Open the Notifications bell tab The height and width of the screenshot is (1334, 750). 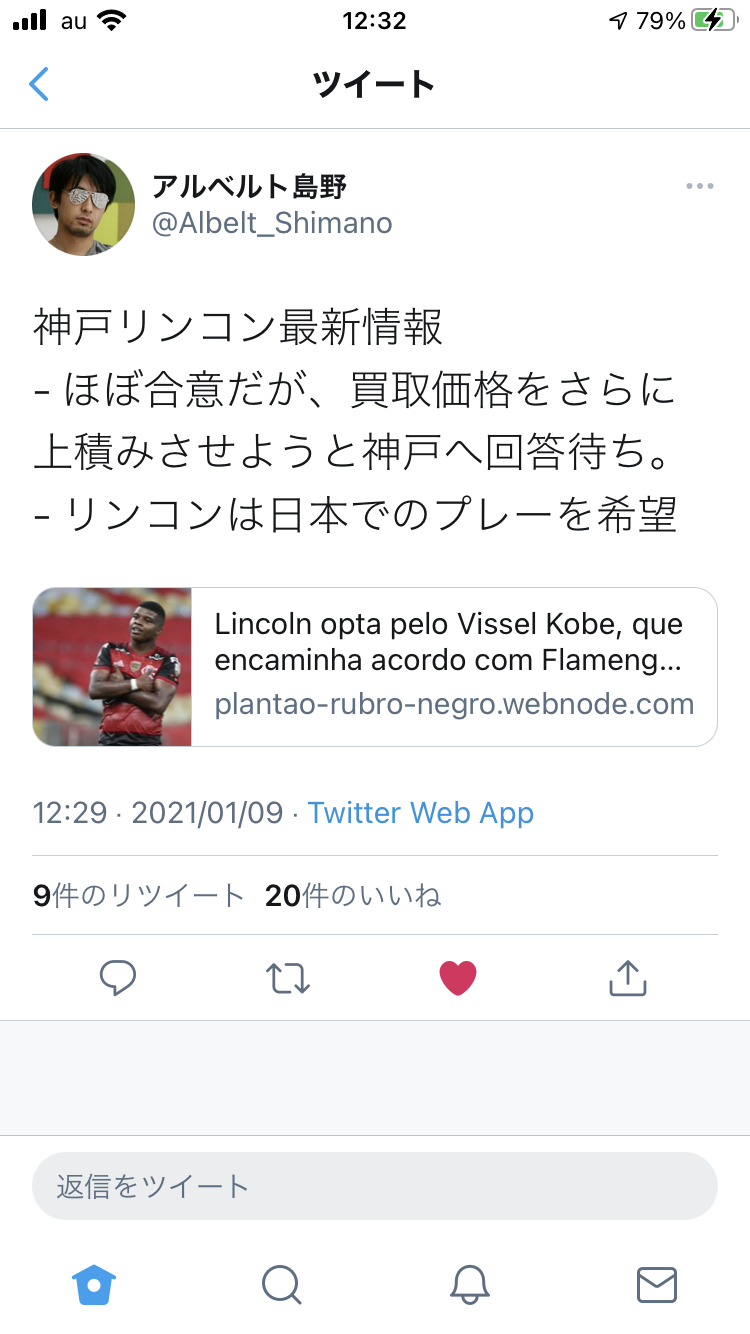coord(469,1284)
